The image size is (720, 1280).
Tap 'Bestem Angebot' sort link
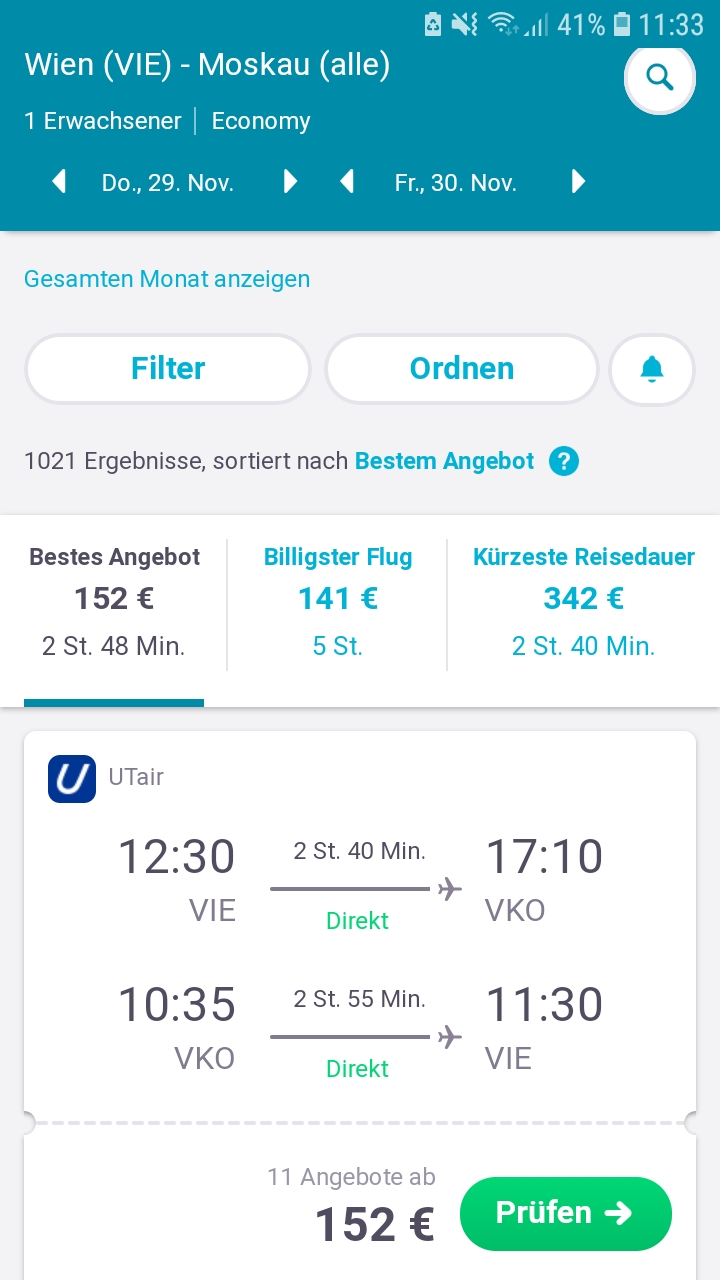(445, 462)
